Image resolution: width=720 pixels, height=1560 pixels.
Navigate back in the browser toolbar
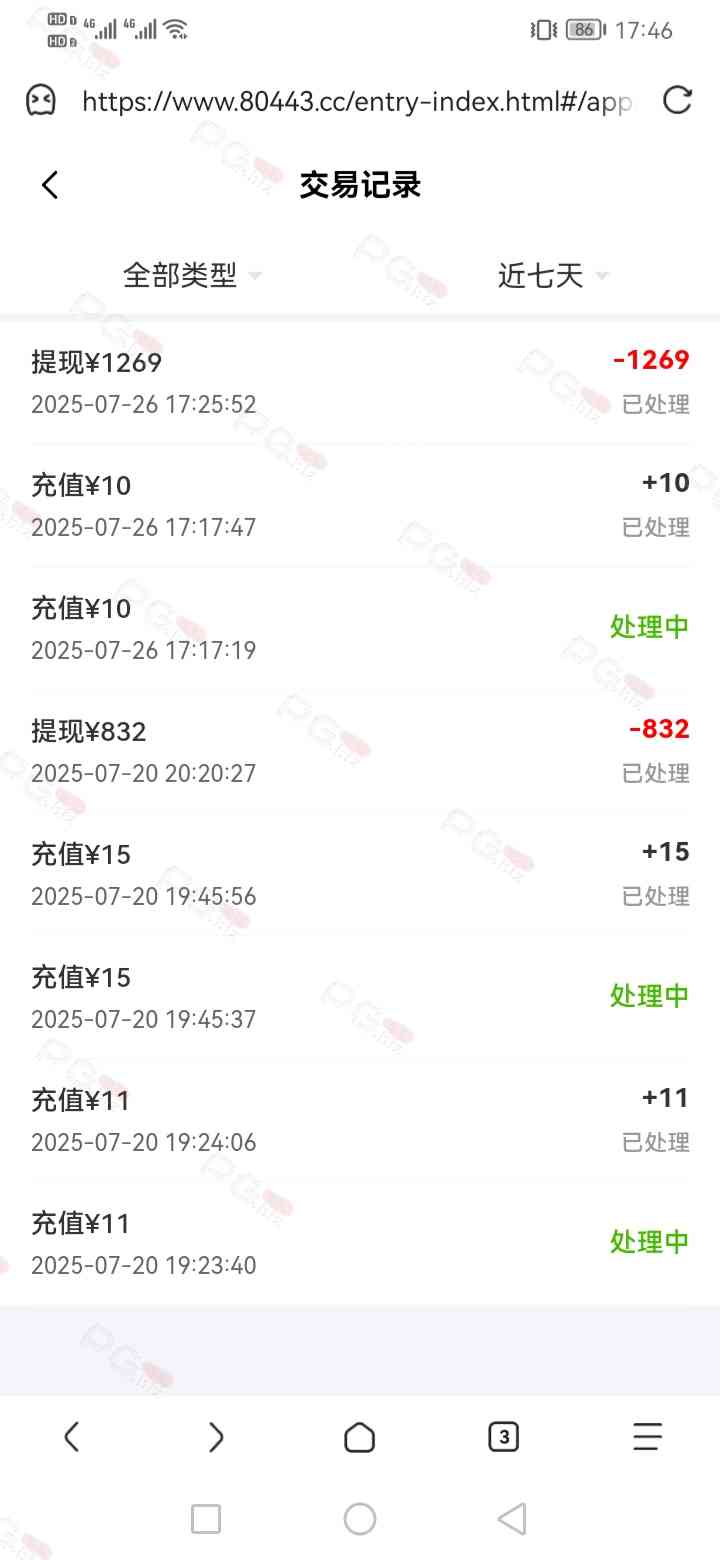[x=71, y=1438]
